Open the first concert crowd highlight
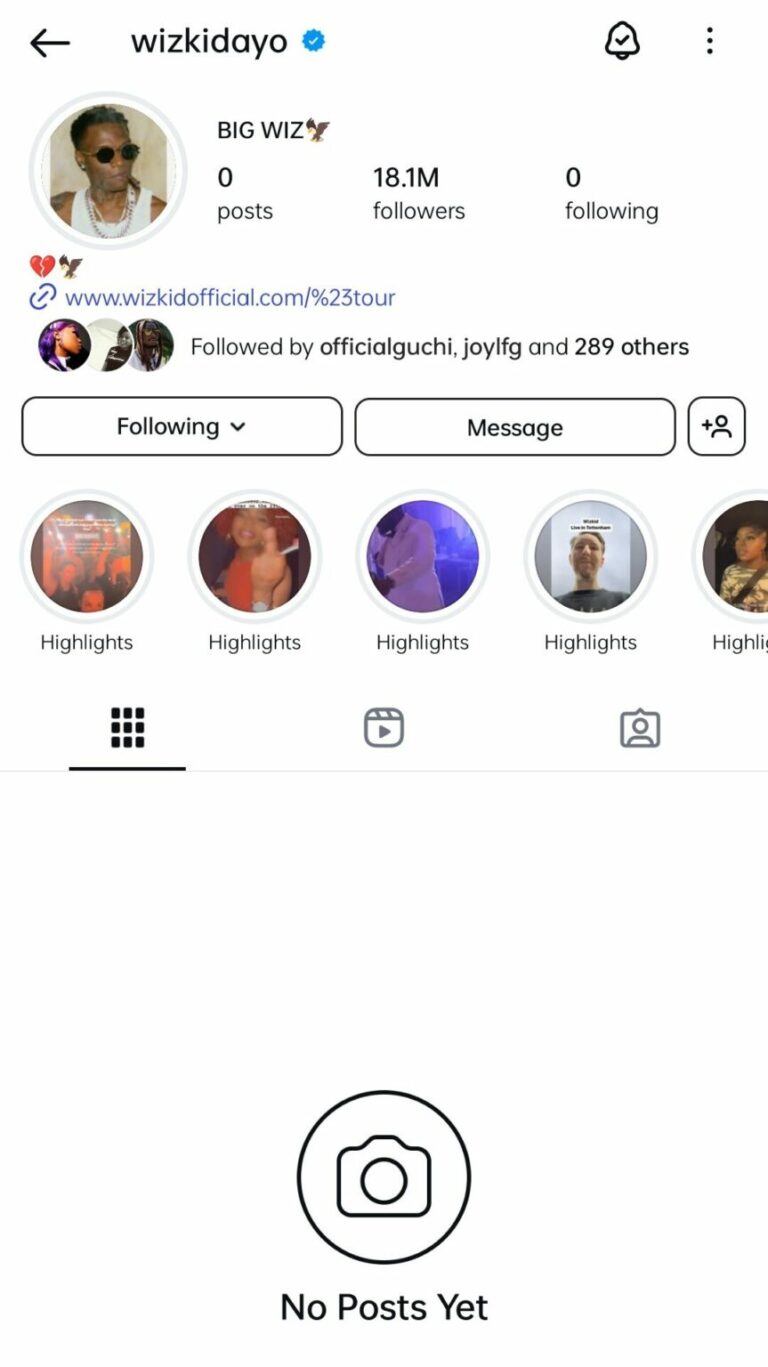 point(87,556)
